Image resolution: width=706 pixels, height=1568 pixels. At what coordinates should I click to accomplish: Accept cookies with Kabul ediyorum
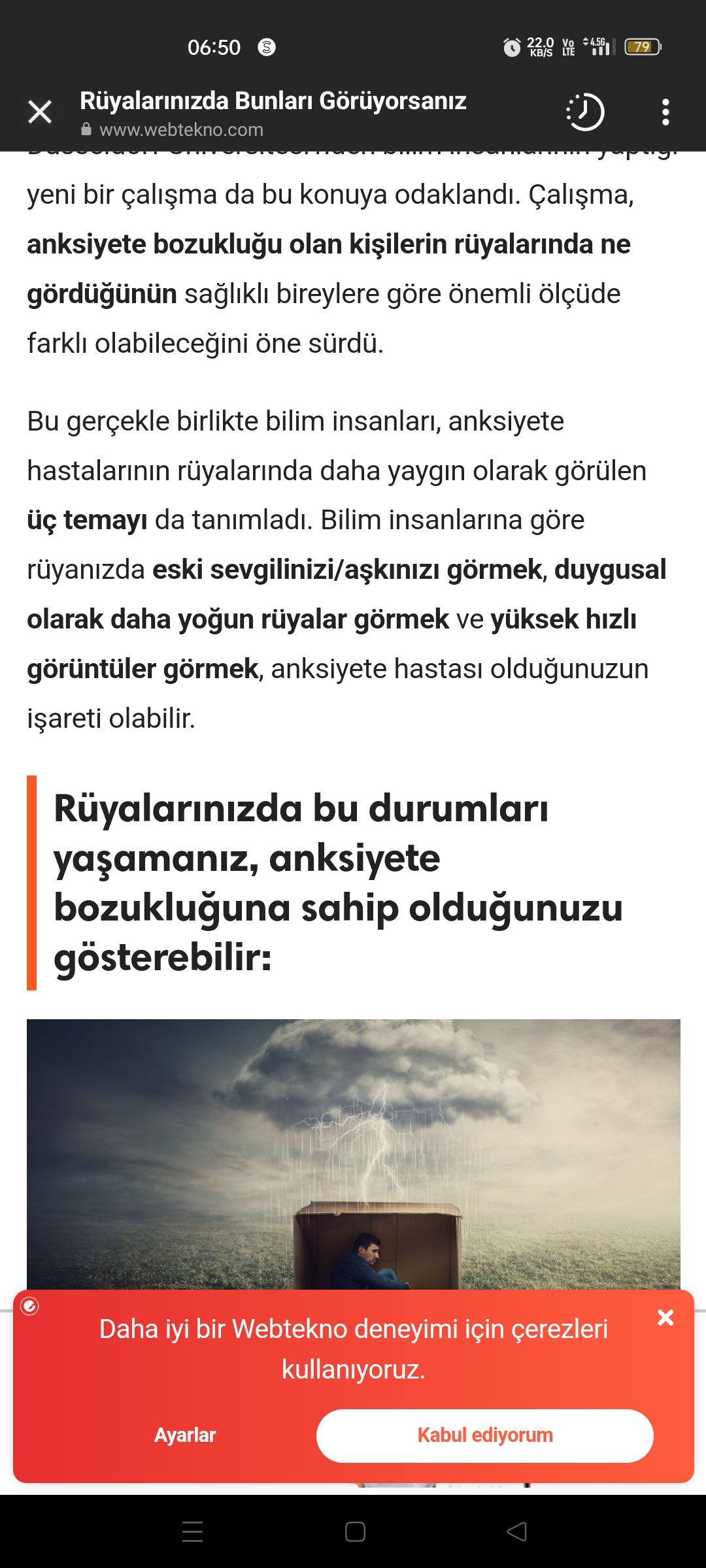pyautogui.click(x=484, y=1435)
